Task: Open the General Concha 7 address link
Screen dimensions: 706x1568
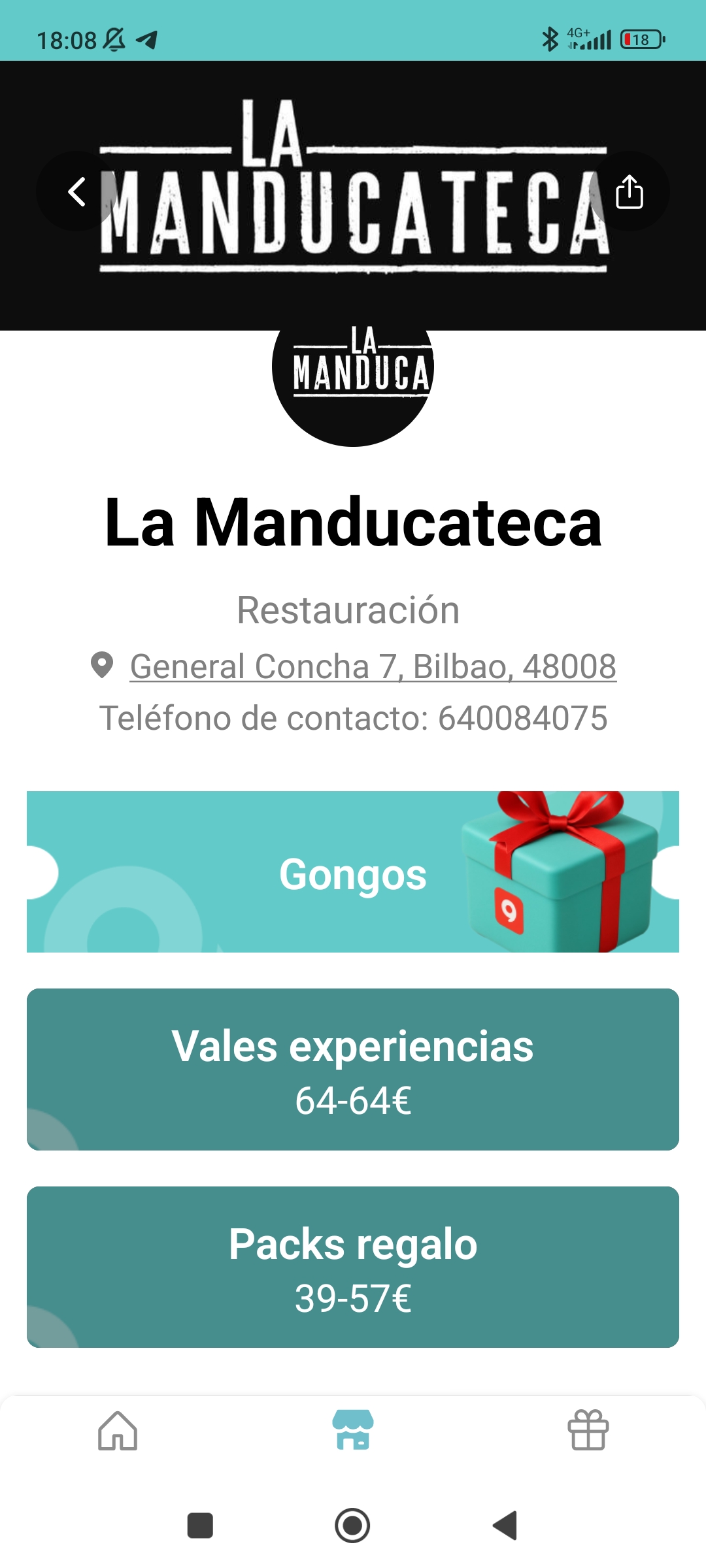Action: coord(373,666)
